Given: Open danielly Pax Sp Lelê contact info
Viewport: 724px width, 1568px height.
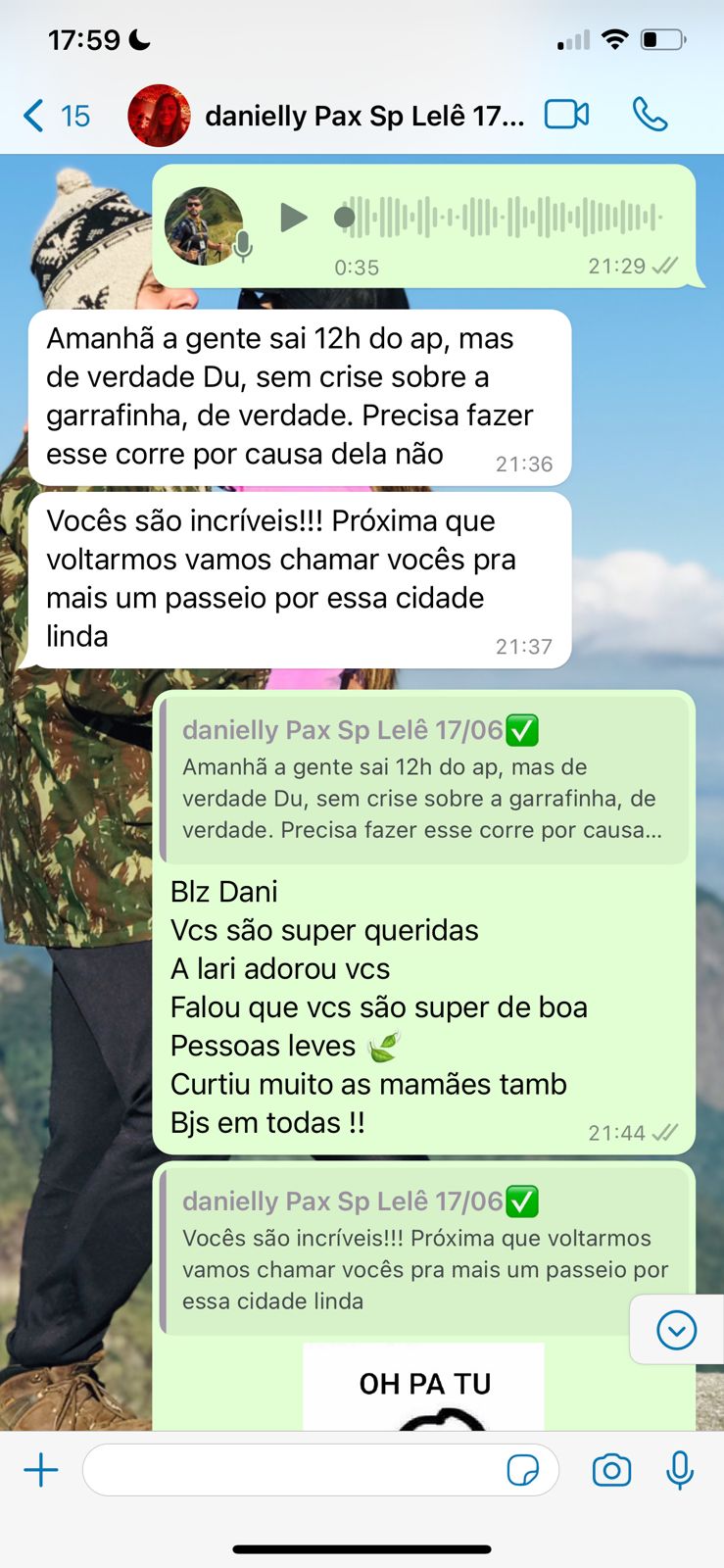Looking at the screenshot, I should tap(363, 116).
